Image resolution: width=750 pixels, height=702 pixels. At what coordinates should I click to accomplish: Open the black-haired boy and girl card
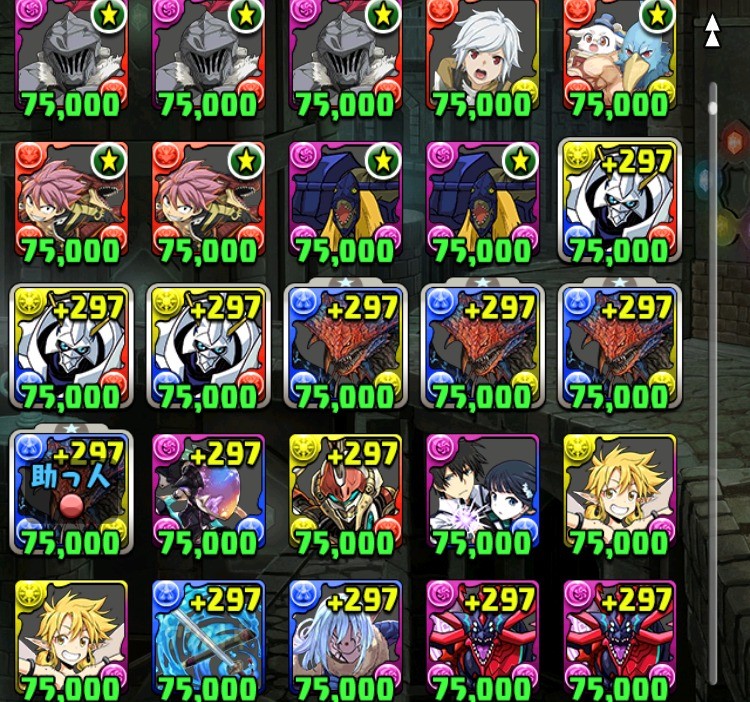pyautogui.click(x=482, y=492)
